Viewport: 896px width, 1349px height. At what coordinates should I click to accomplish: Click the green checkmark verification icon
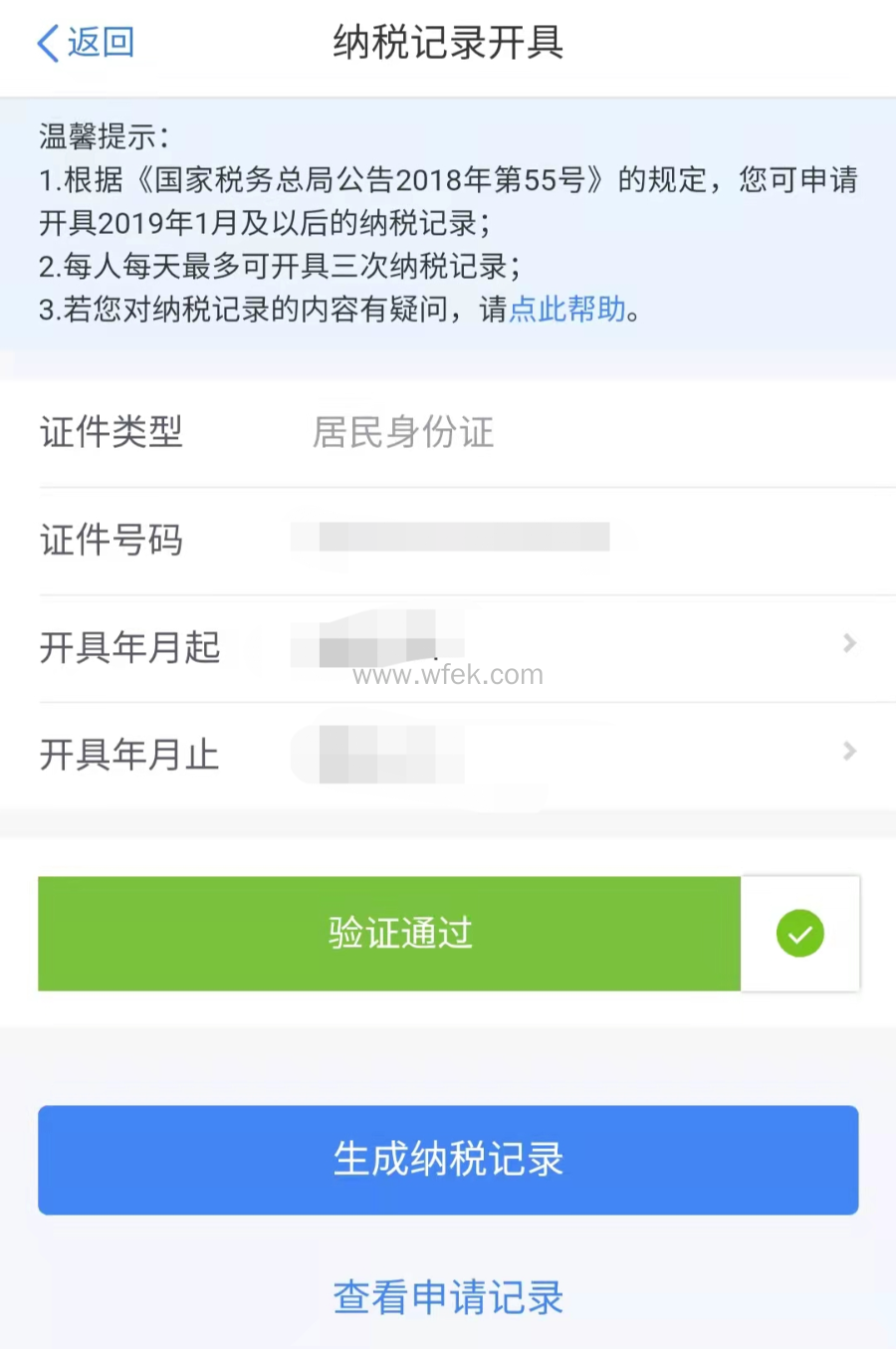pos(800,934)
